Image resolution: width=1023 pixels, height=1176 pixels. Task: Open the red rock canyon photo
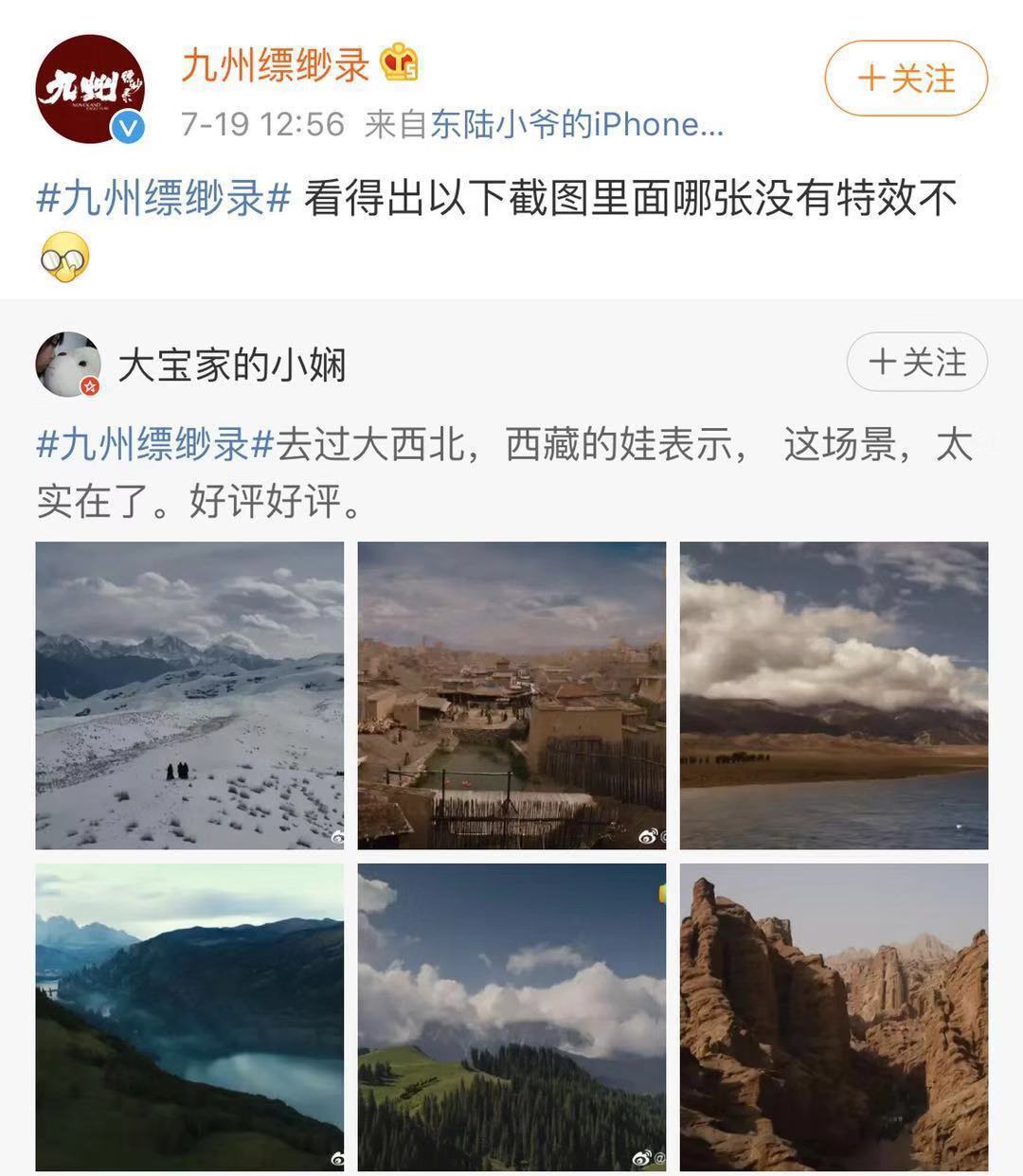[834, 1017]
